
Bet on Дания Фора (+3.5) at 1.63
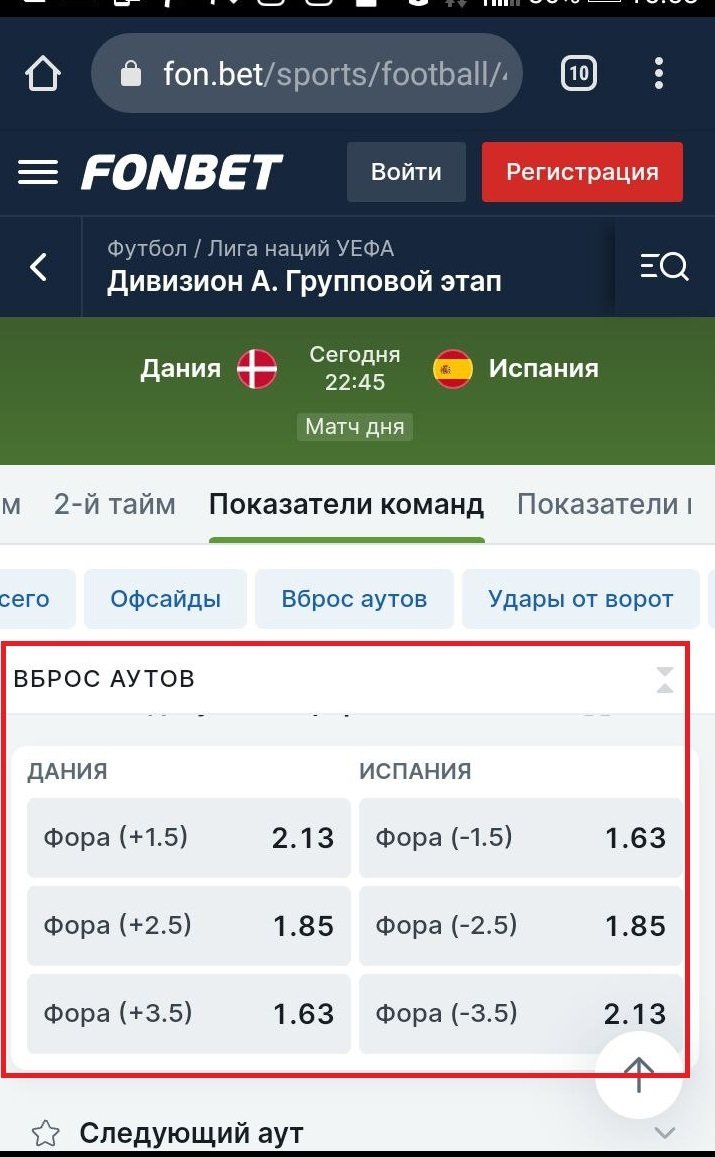pyautogui.click(x=188, y=1013)
